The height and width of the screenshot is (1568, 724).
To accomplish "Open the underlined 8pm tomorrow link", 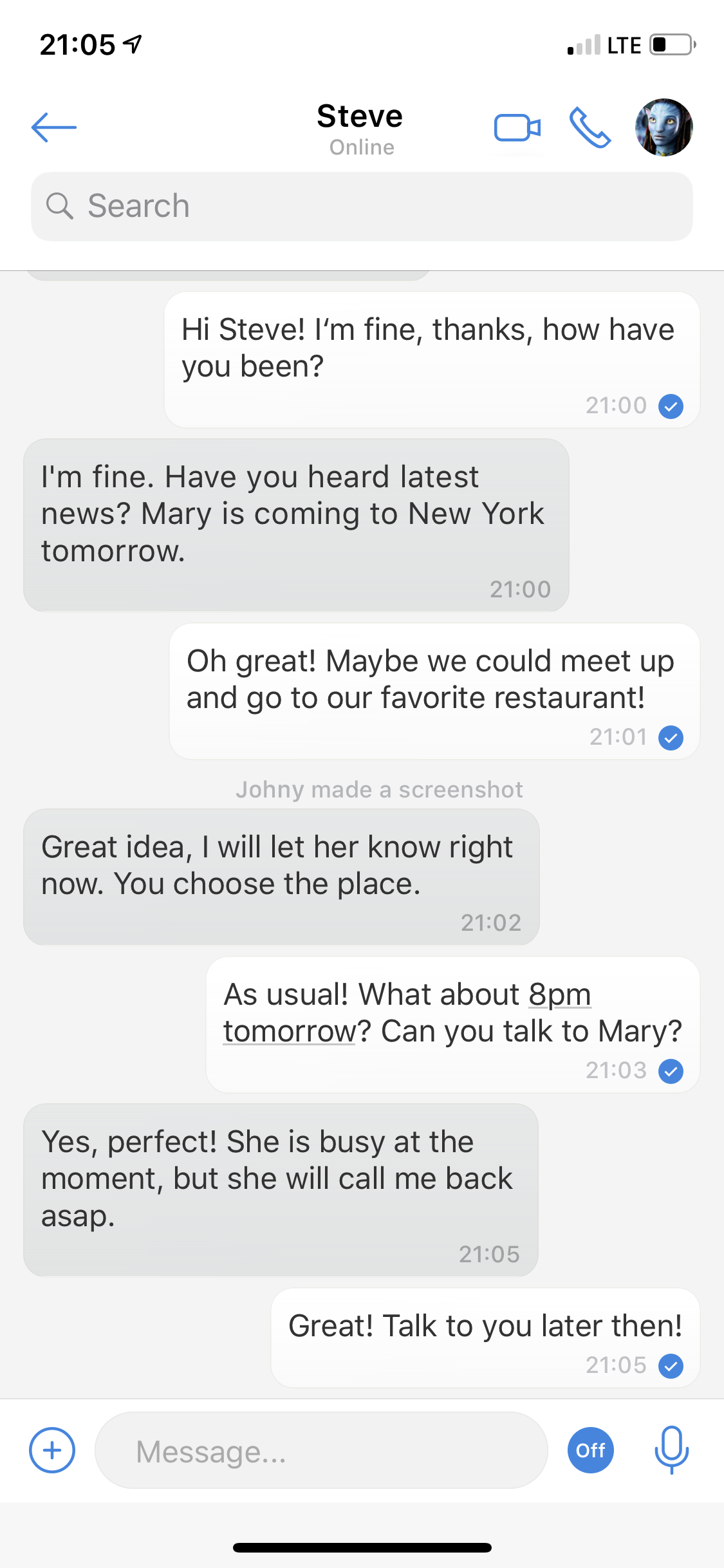I will click(x=407, y=1013).
